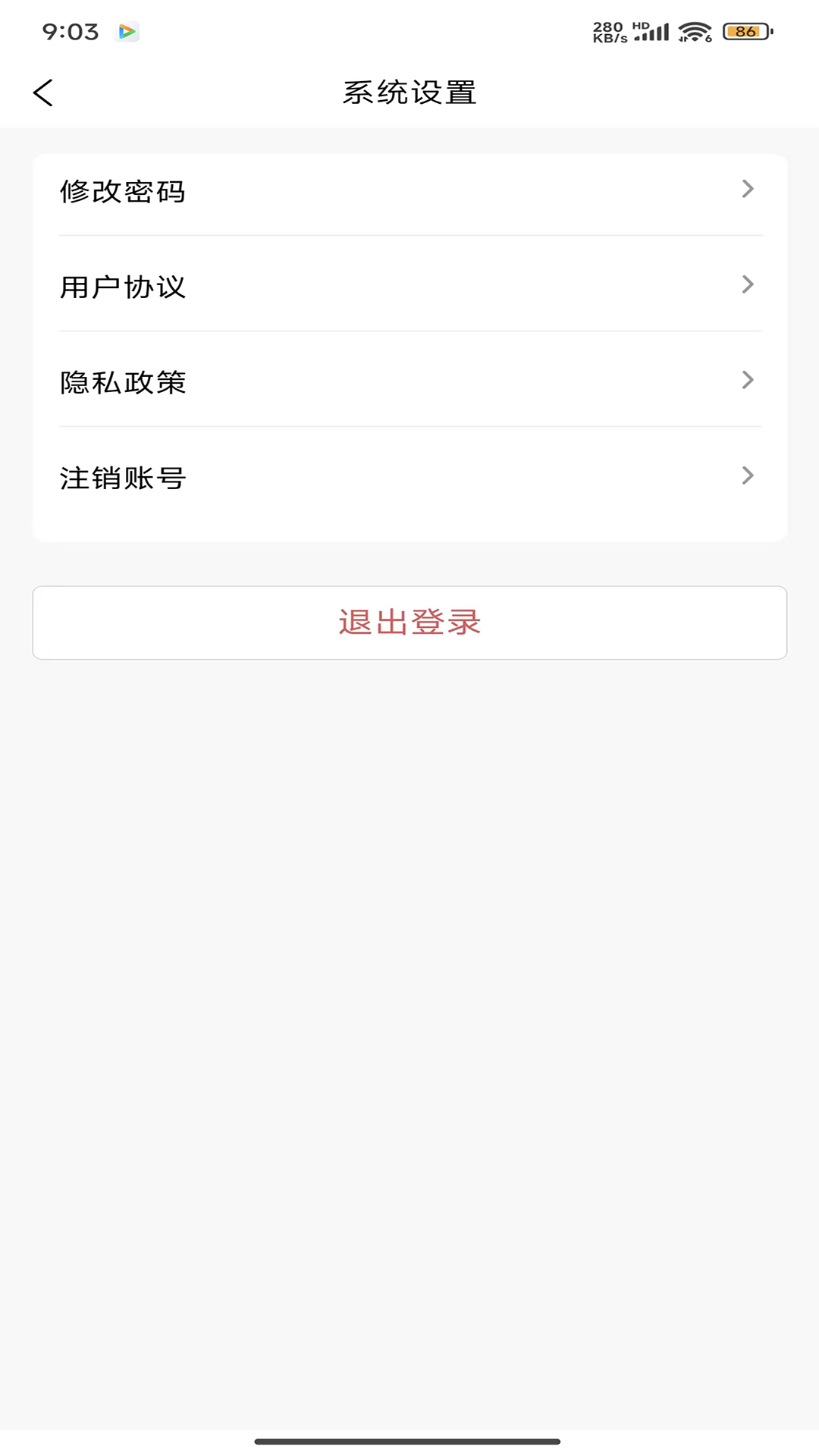Expand the 用户协议 row chevron
Screen dimensions: 819x1456
click(x=749, y=284)
